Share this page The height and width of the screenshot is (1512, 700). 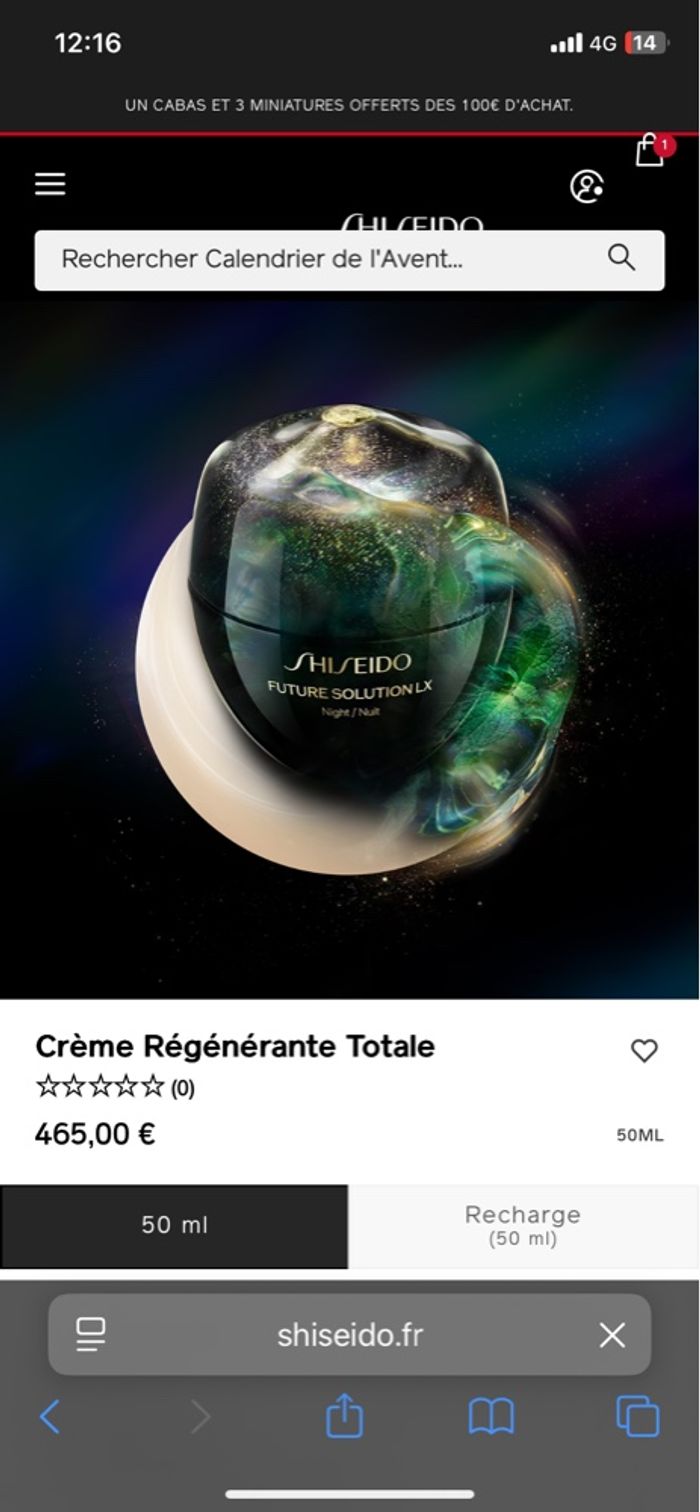coord(345,1416)
